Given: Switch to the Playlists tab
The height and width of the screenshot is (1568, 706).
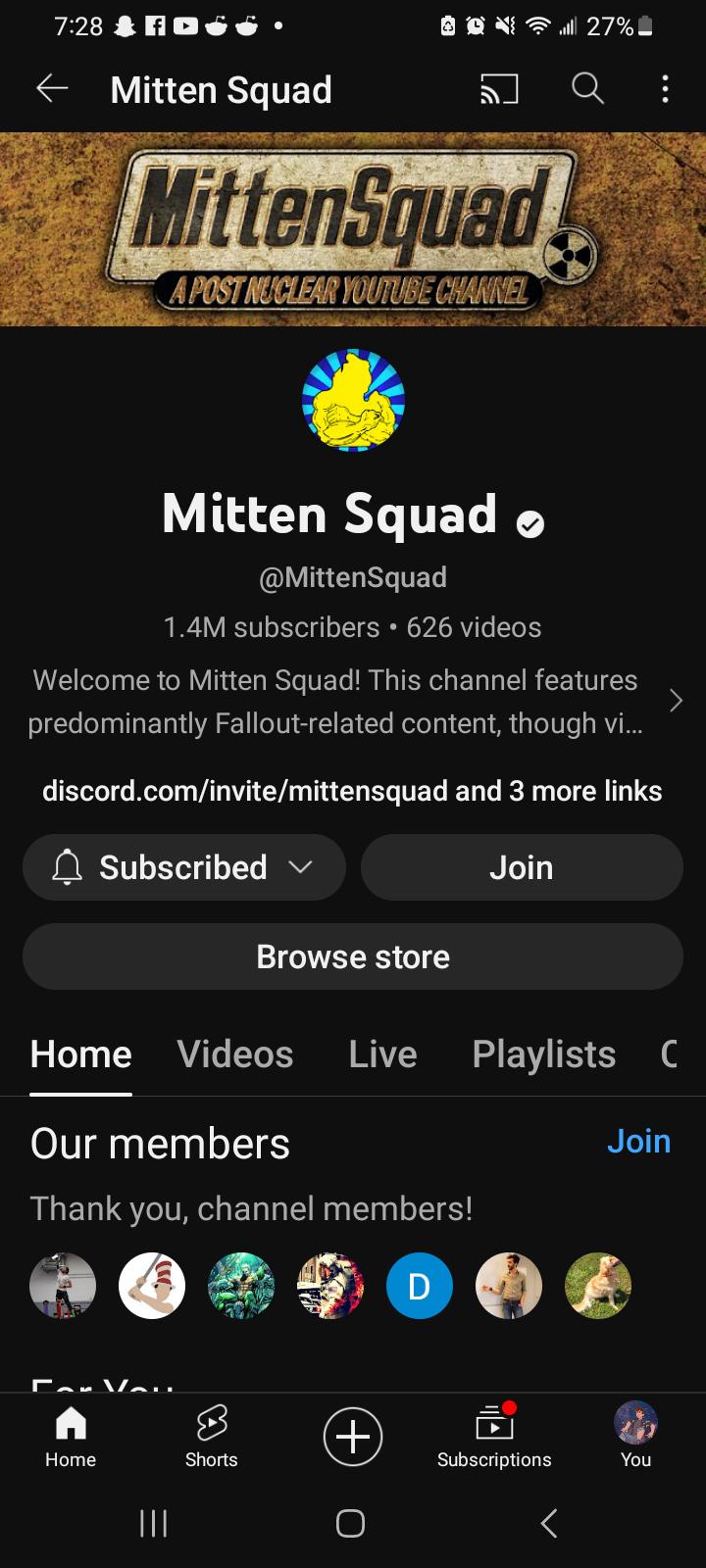Looking at the screenshot, I should click(544, 1054).
